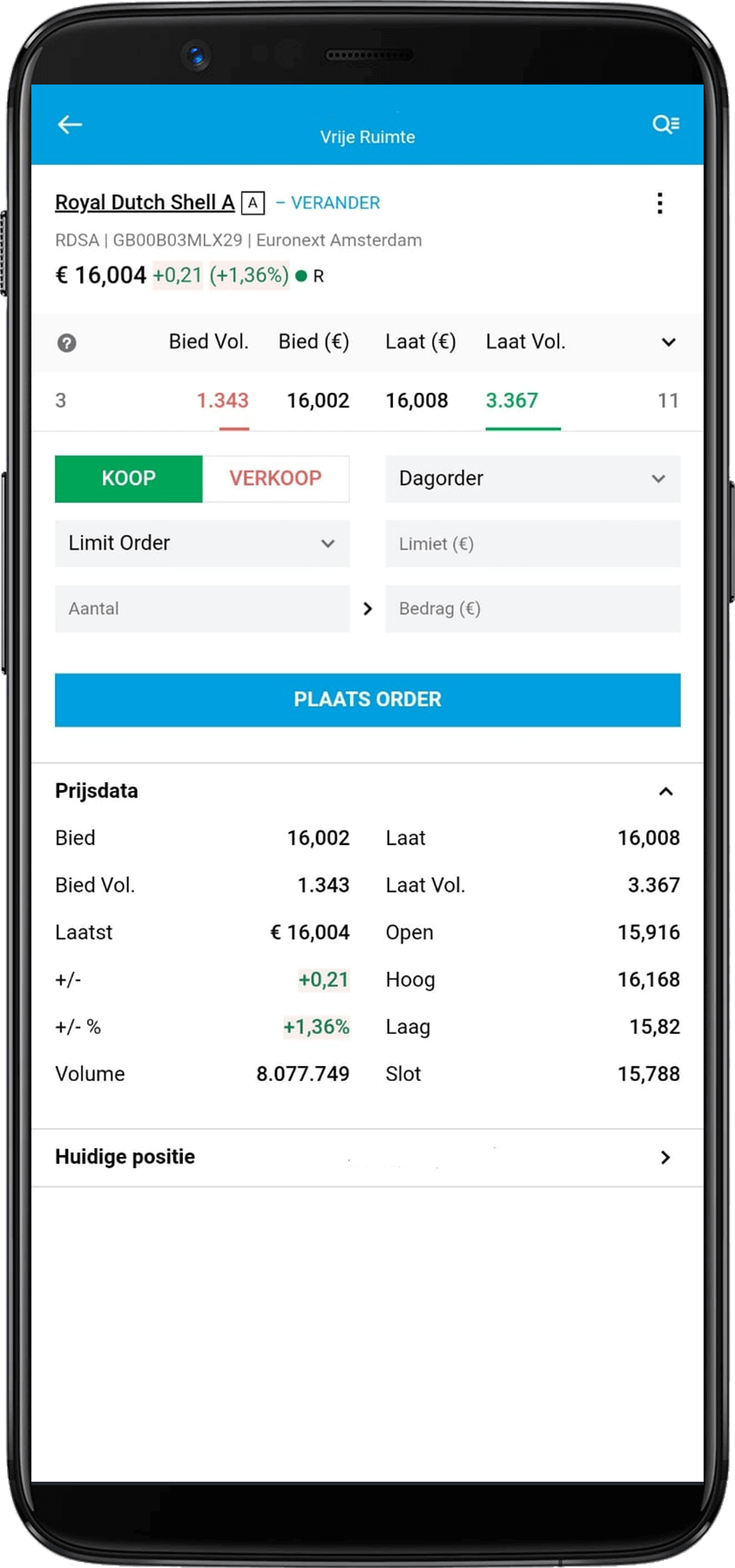Tap VERANDER to change the instrument
The width and height of the screenshot is (735, 1568).
[x=328, y=202]
